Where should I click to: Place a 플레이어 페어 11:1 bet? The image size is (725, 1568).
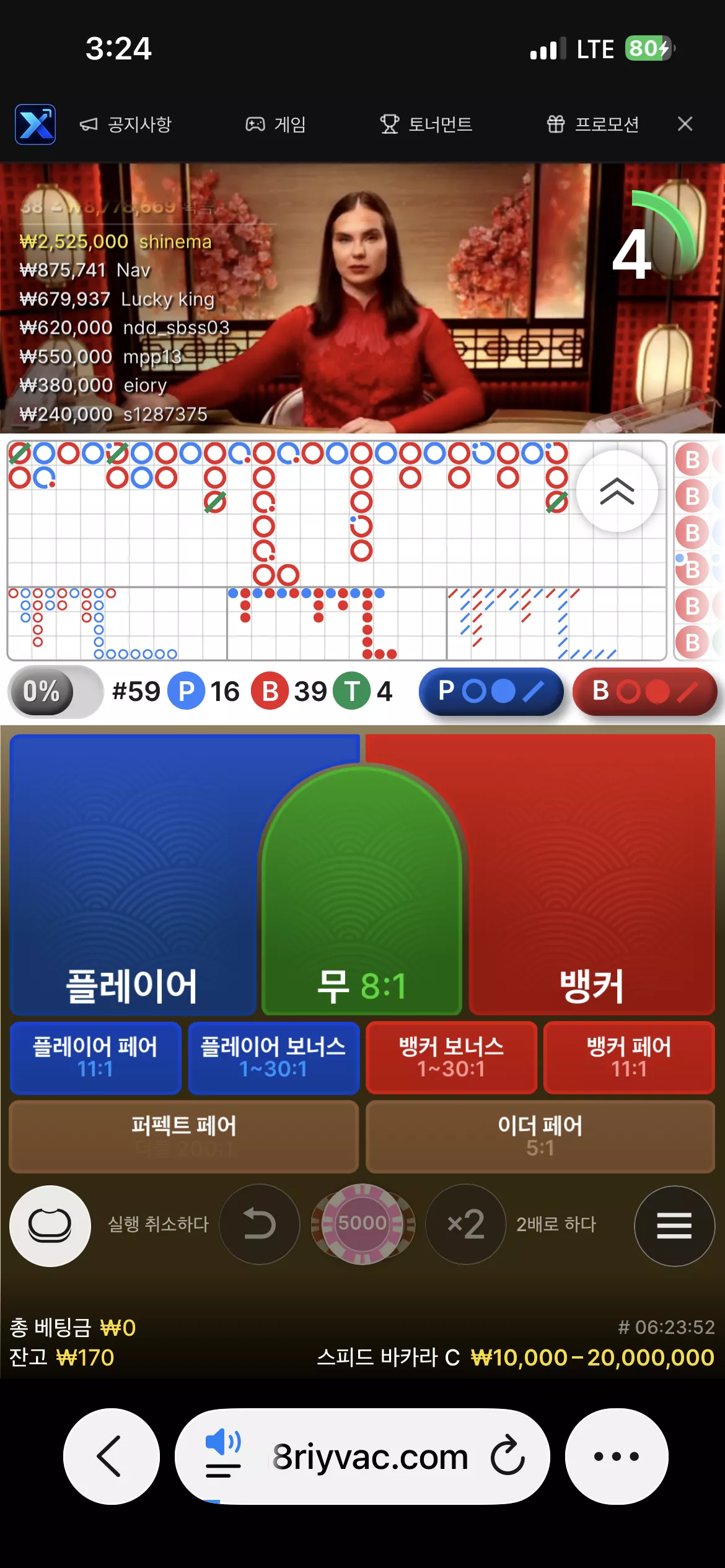pos(95,1058)
